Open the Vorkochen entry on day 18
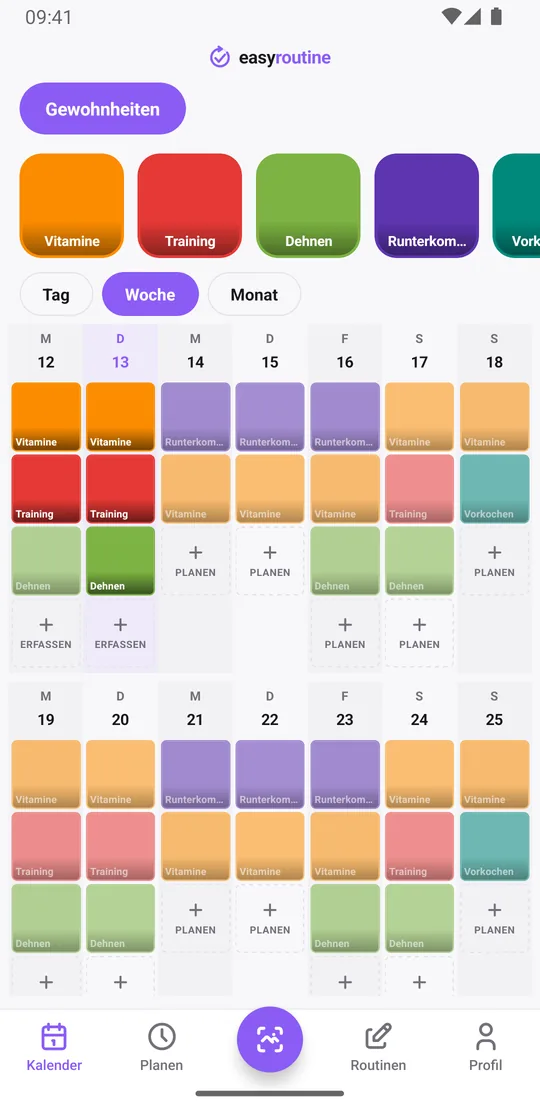 click(x=494, y=488)
